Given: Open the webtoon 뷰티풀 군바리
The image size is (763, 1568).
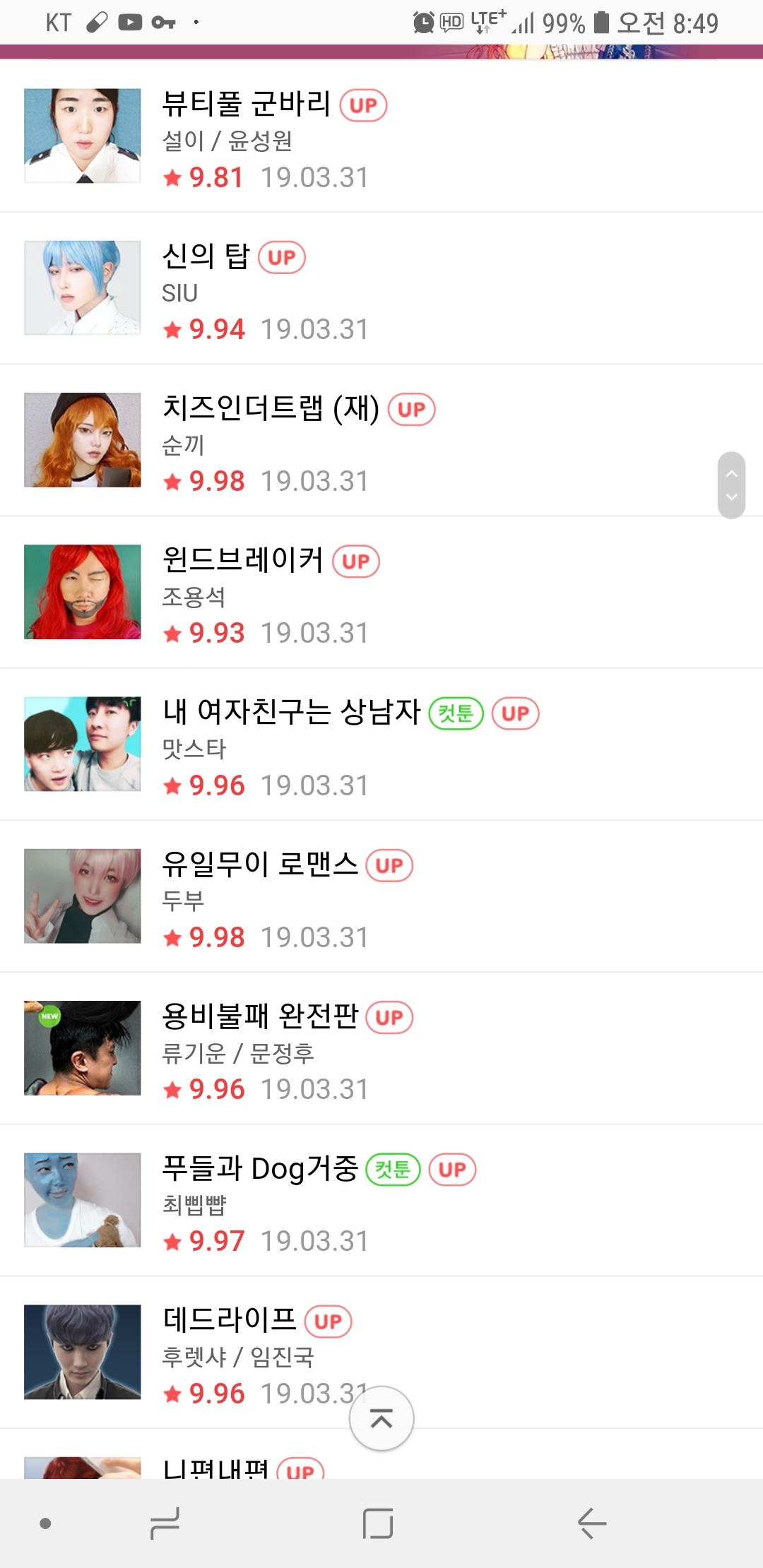Looking at the screenshot, I should 245,105.
